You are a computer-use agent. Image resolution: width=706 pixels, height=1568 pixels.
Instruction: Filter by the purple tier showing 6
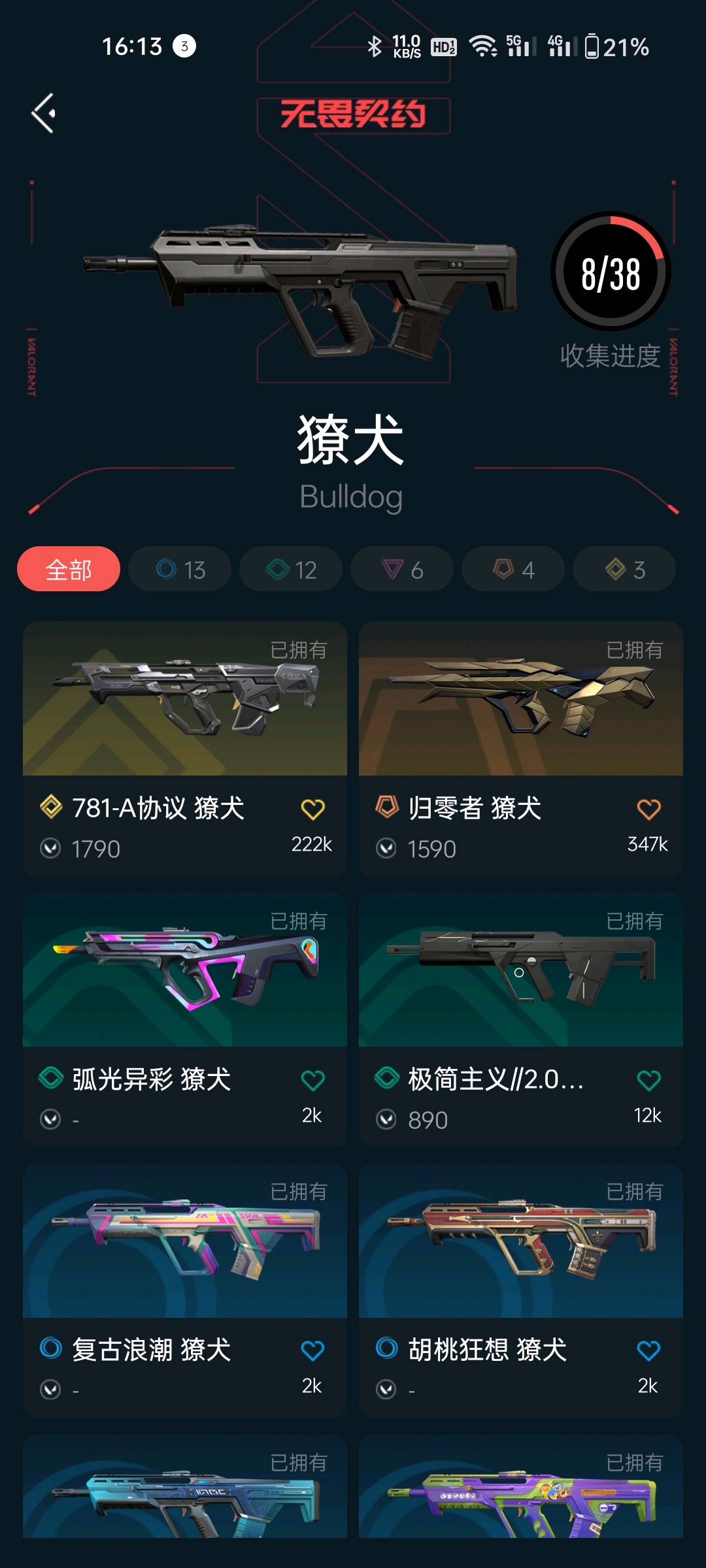pyautogui.click(x=402, y=569)
